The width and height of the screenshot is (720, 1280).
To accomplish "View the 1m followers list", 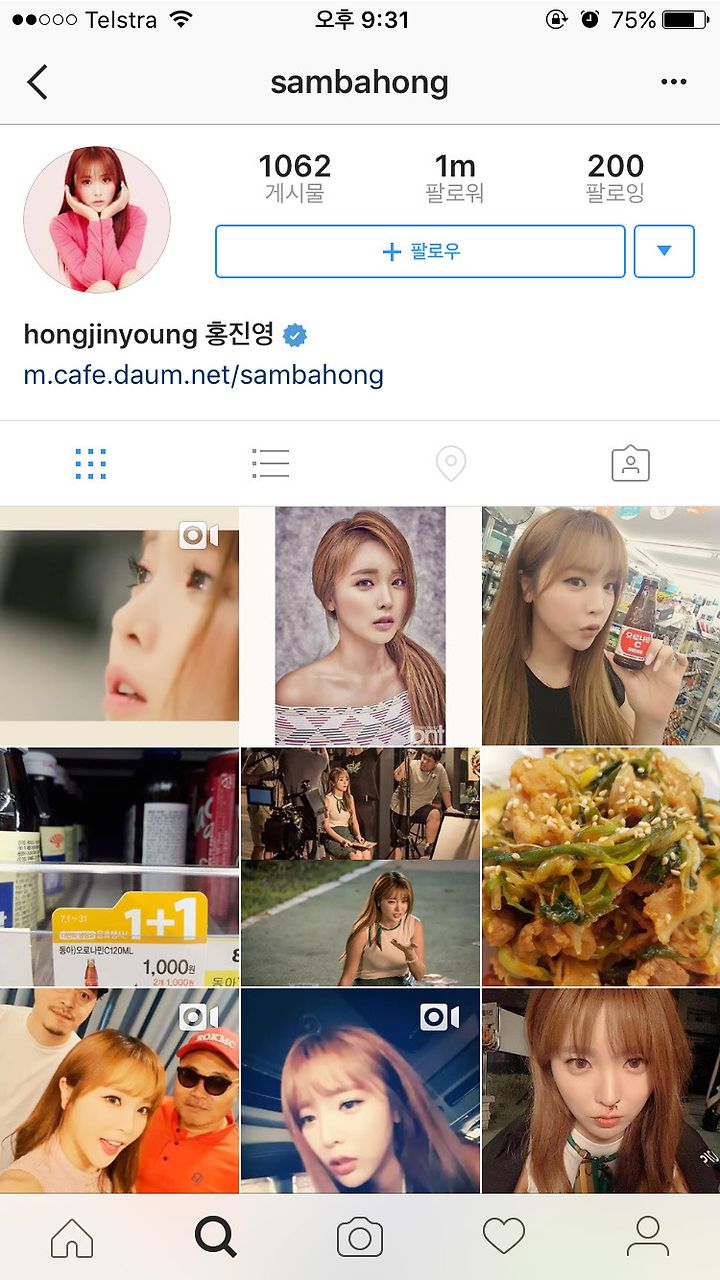I will point(455,177).
